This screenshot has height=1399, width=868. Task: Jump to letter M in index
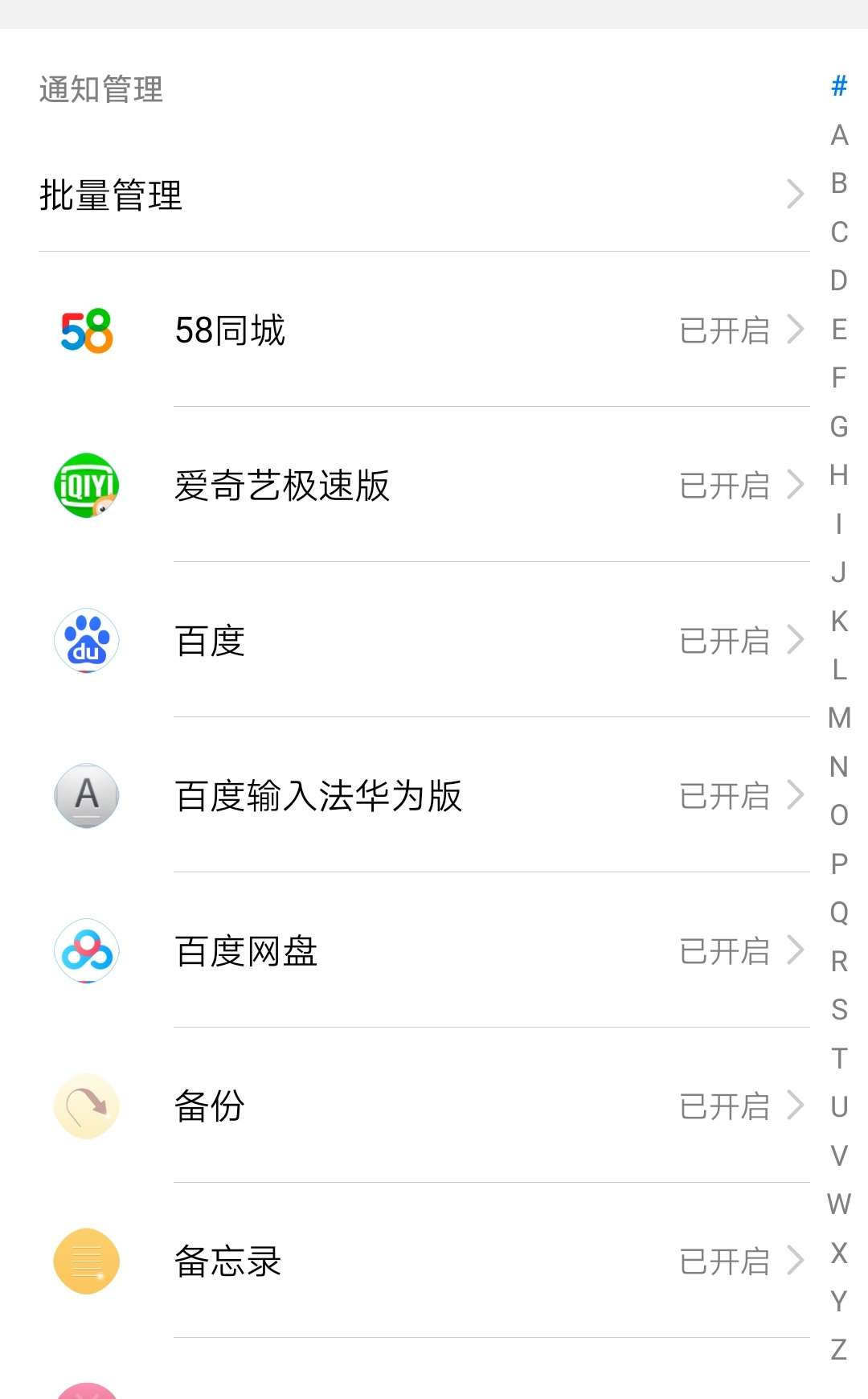pyautogui.click(x=839, y=718)
